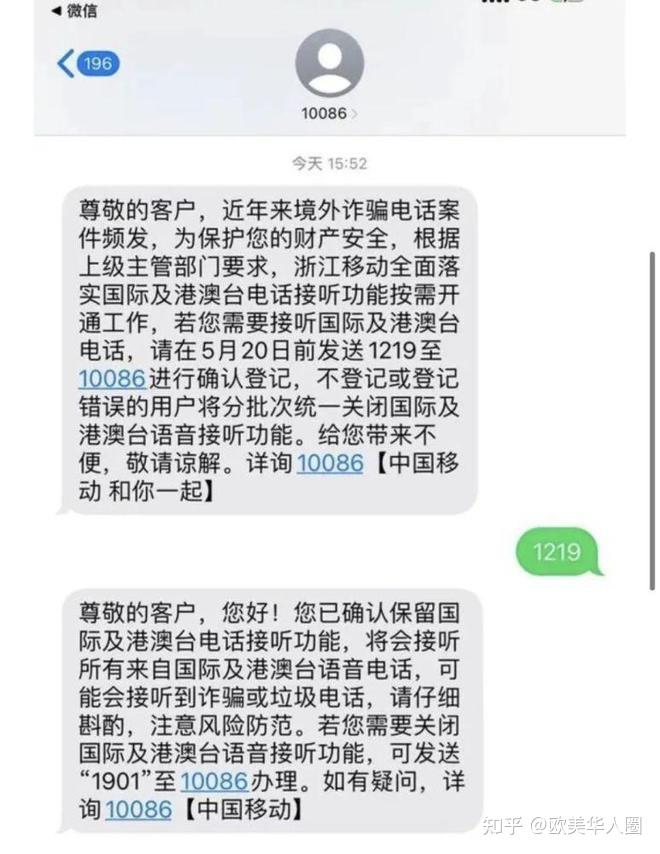Return to WeChat via the 微信 breadcrumb

76,11
